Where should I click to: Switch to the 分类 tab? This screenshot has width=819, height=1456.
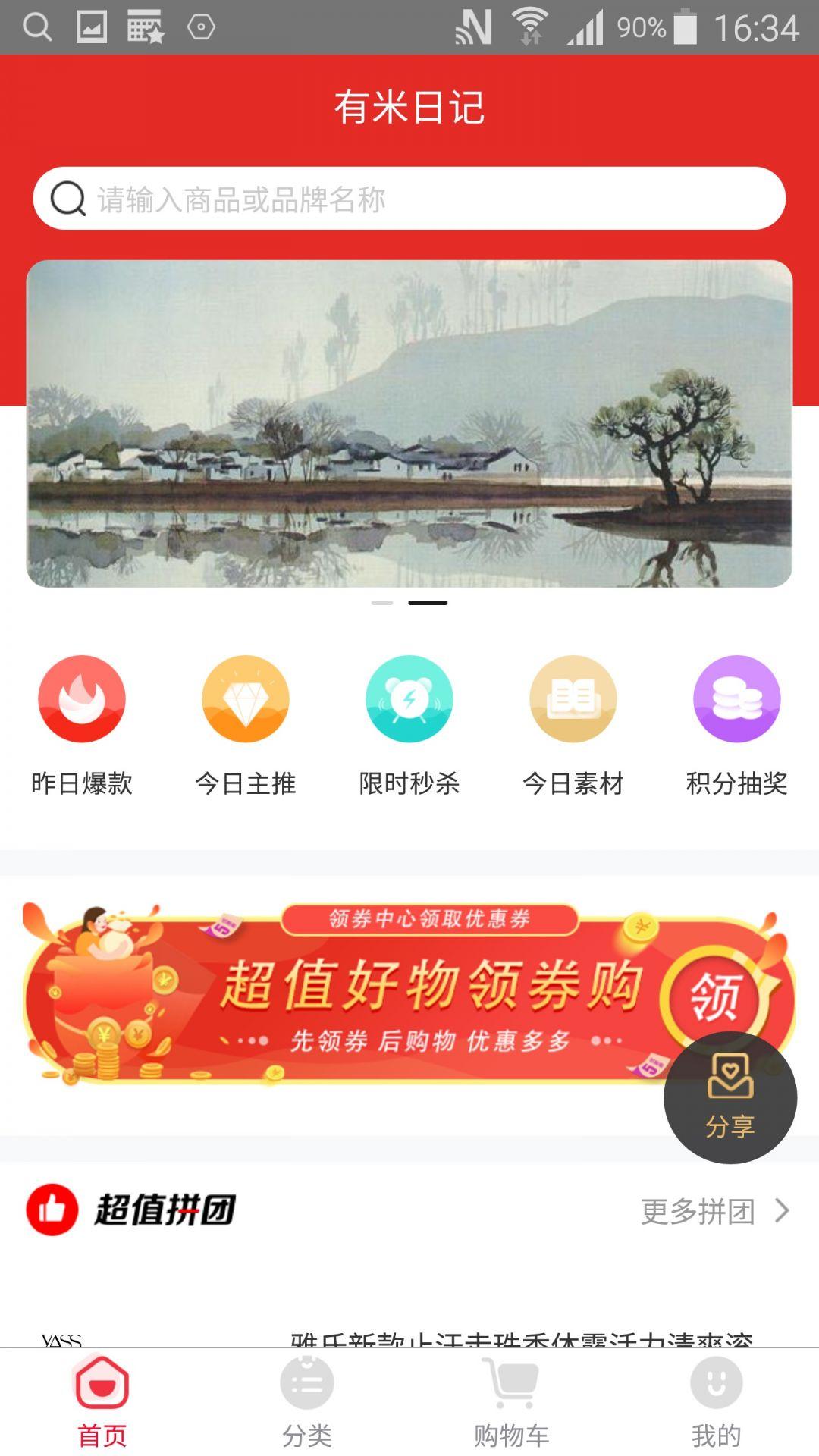tap(307, 1401)
